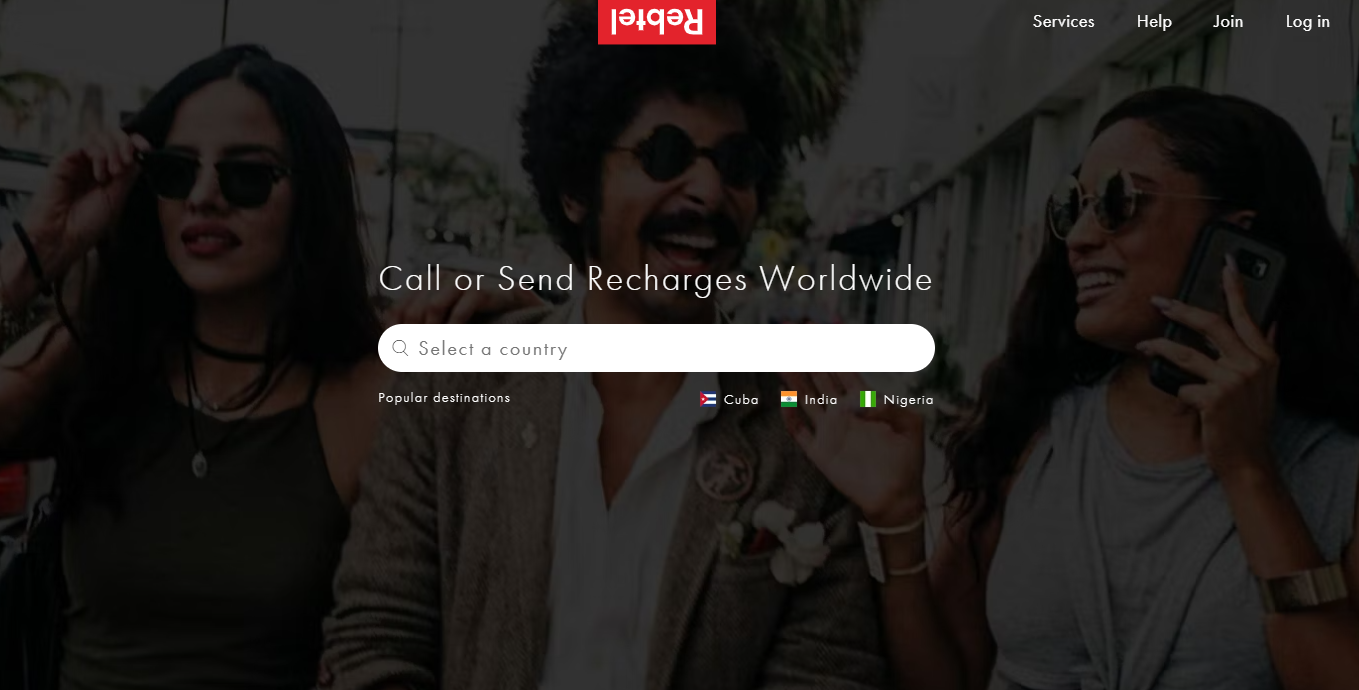The image size is (1359, 690).
Task: Open the Join link
Action: pyautogui.click(x=1227, y=22)
